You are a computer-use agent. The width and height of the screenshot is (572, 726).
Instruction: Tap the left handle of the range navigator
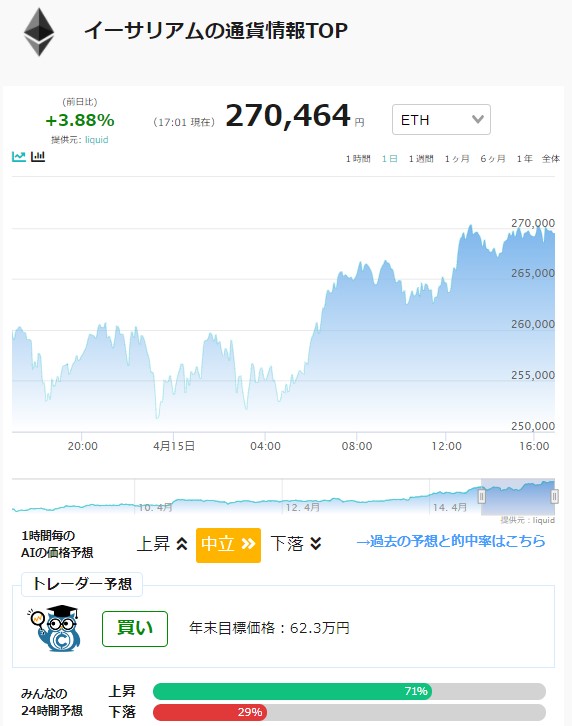click(482, 496)
